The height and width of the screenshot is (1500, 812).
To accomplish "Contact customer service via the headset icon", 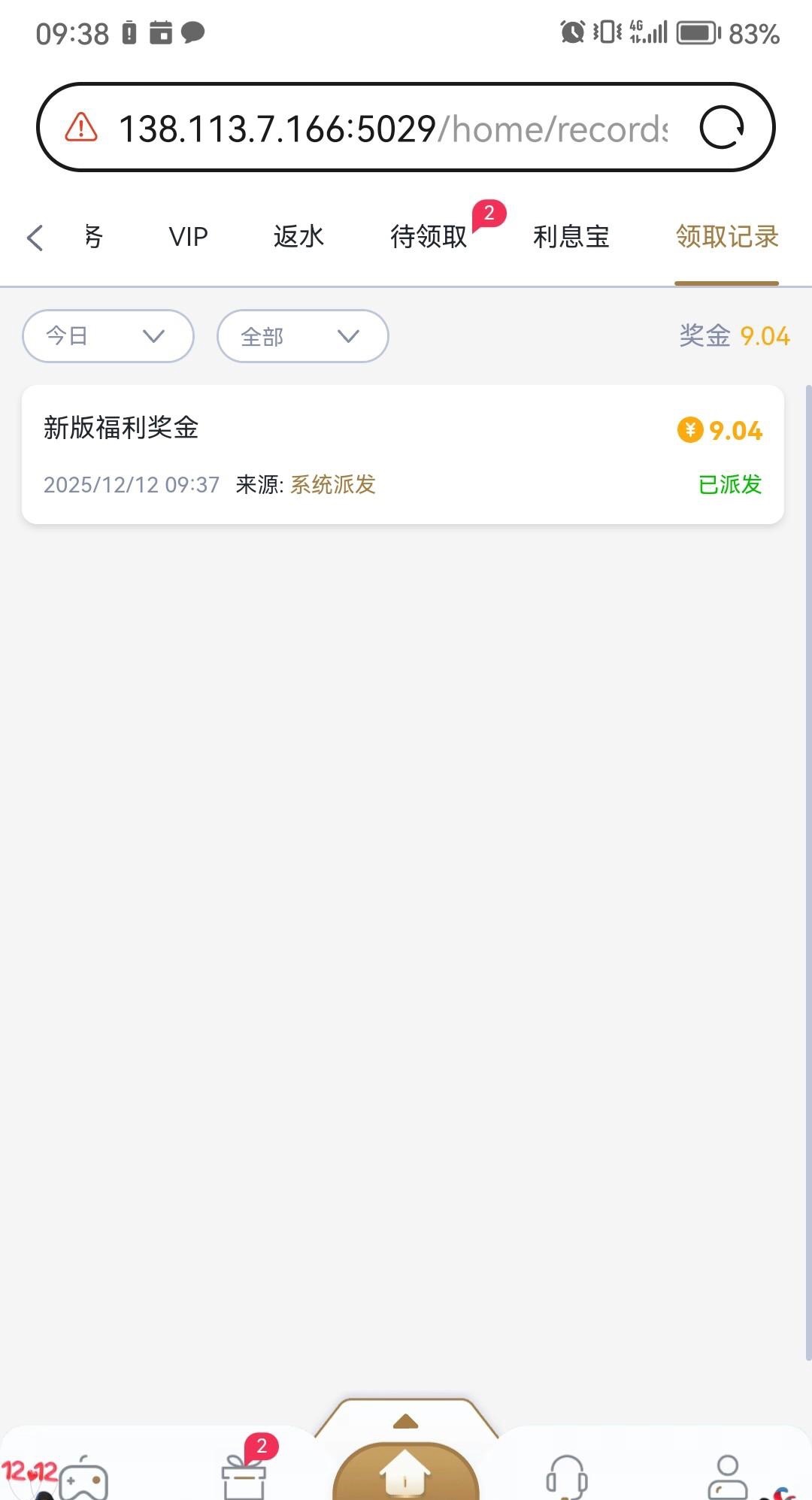I will (567, 1475).
